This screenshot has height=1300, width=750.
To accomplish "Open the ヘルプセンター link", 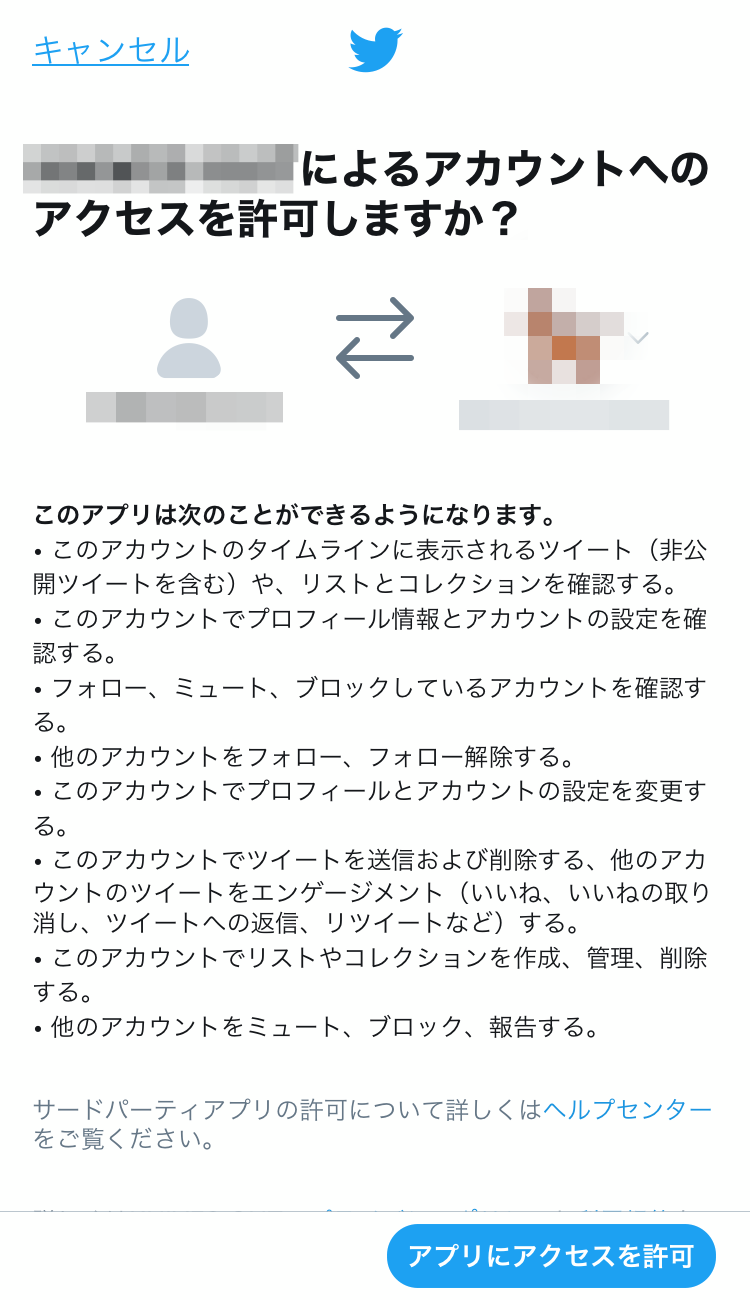I will (x=627, y=1109).
